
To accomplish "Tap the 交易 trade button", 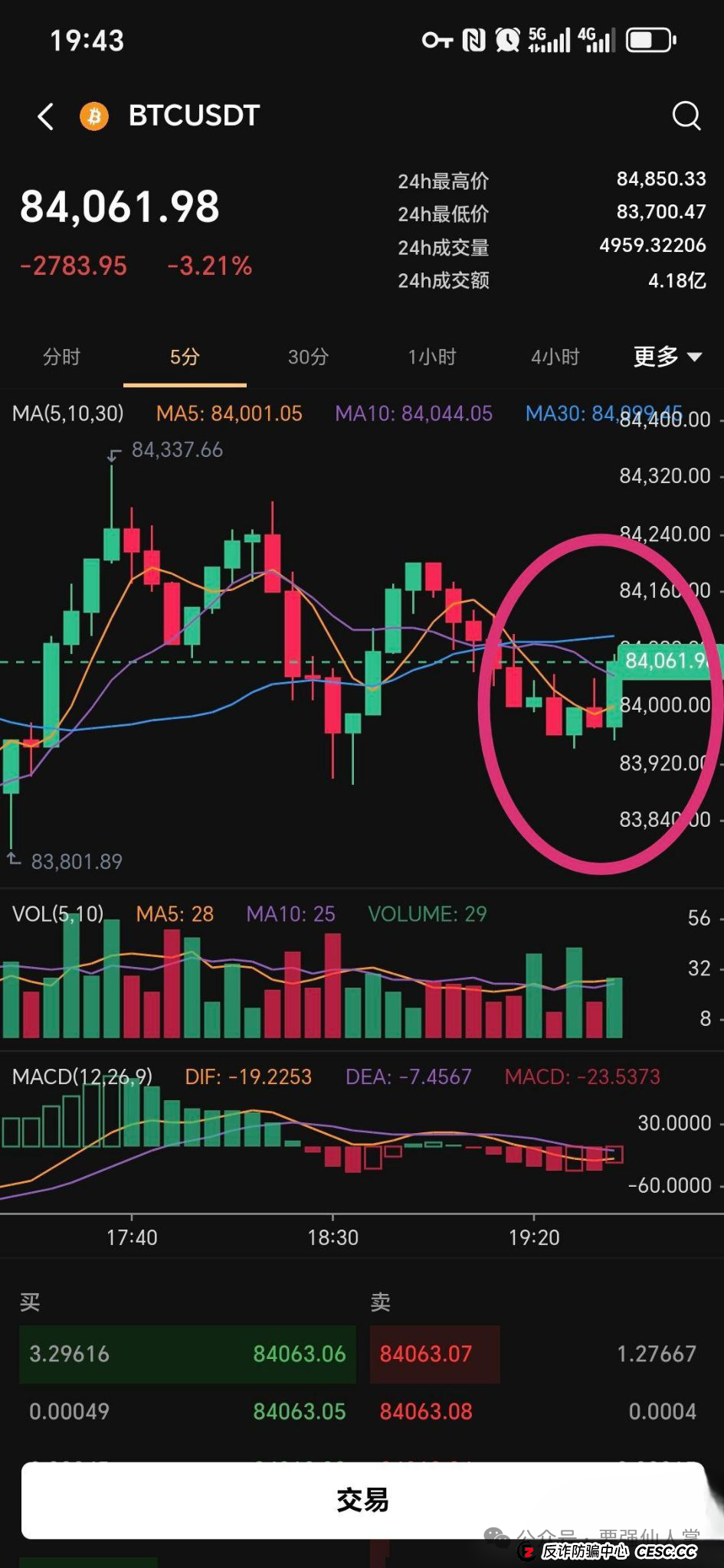I will coord(362,1500).
